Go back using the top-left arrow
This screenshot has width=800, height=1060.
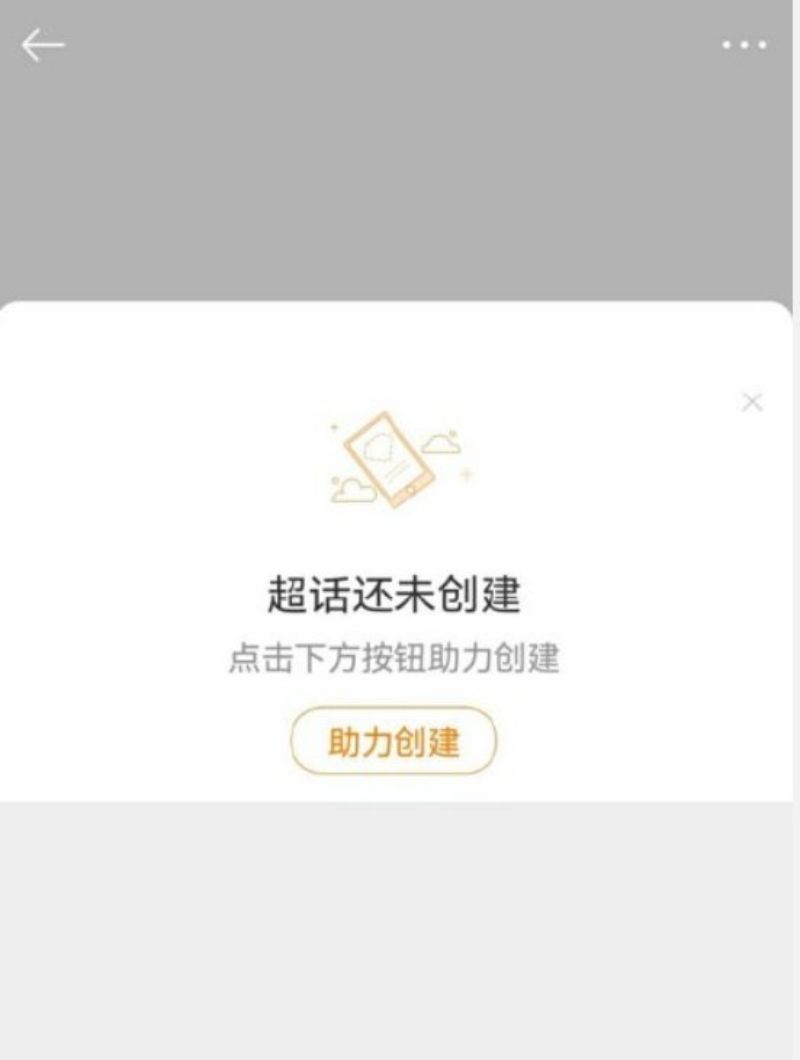point(43,45)
